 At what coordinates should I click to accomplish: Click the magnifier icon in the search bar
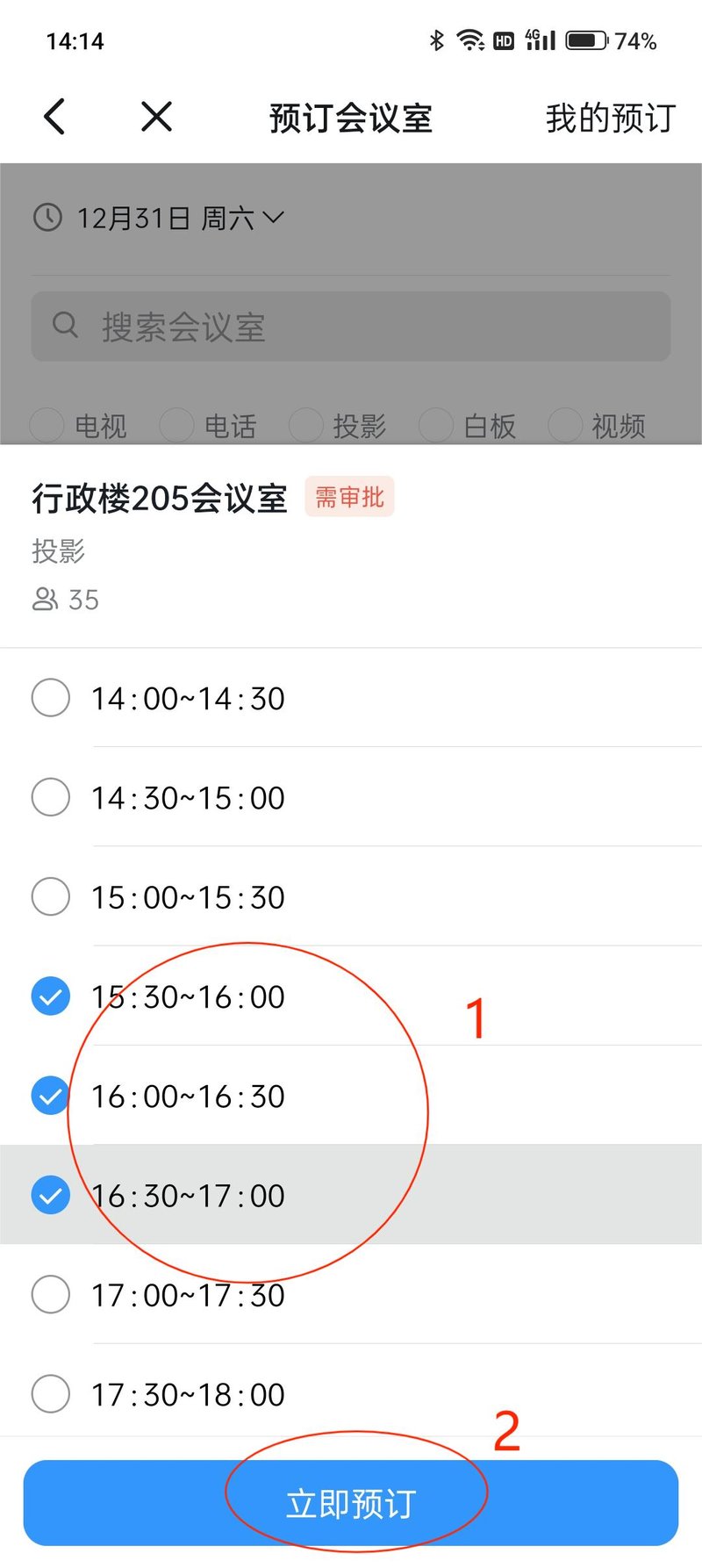pyautogui.click(x=65, y=326)
